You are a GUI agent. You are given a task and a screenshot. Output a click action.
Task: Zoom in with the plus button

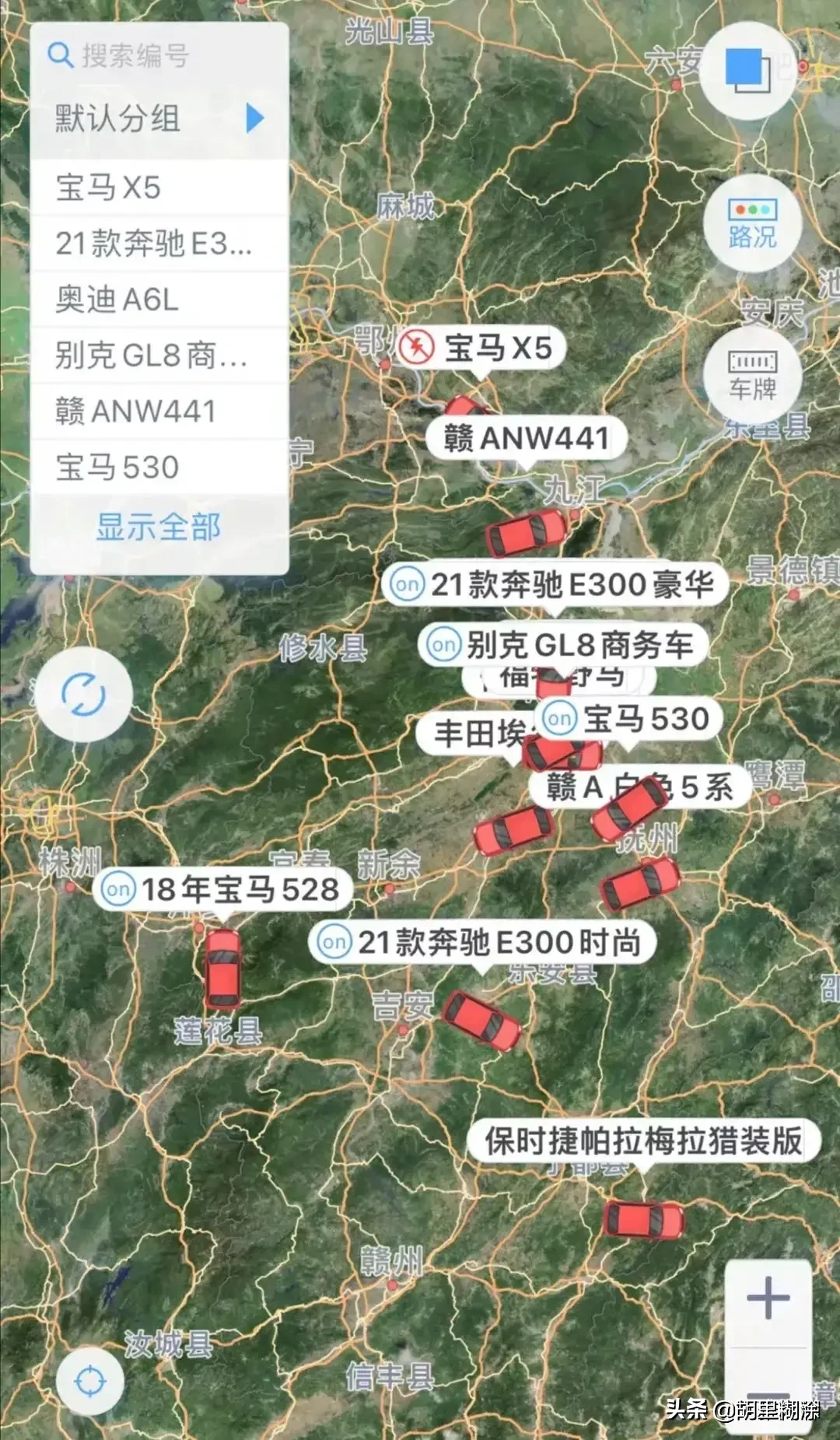tap(768, 1297)
